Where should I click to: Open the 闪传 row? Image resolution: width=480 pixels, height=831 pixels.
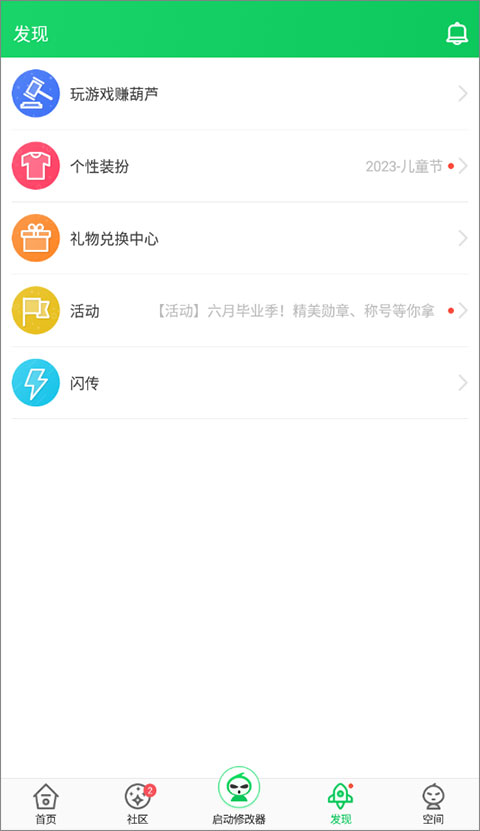click(x=240, y=383)
